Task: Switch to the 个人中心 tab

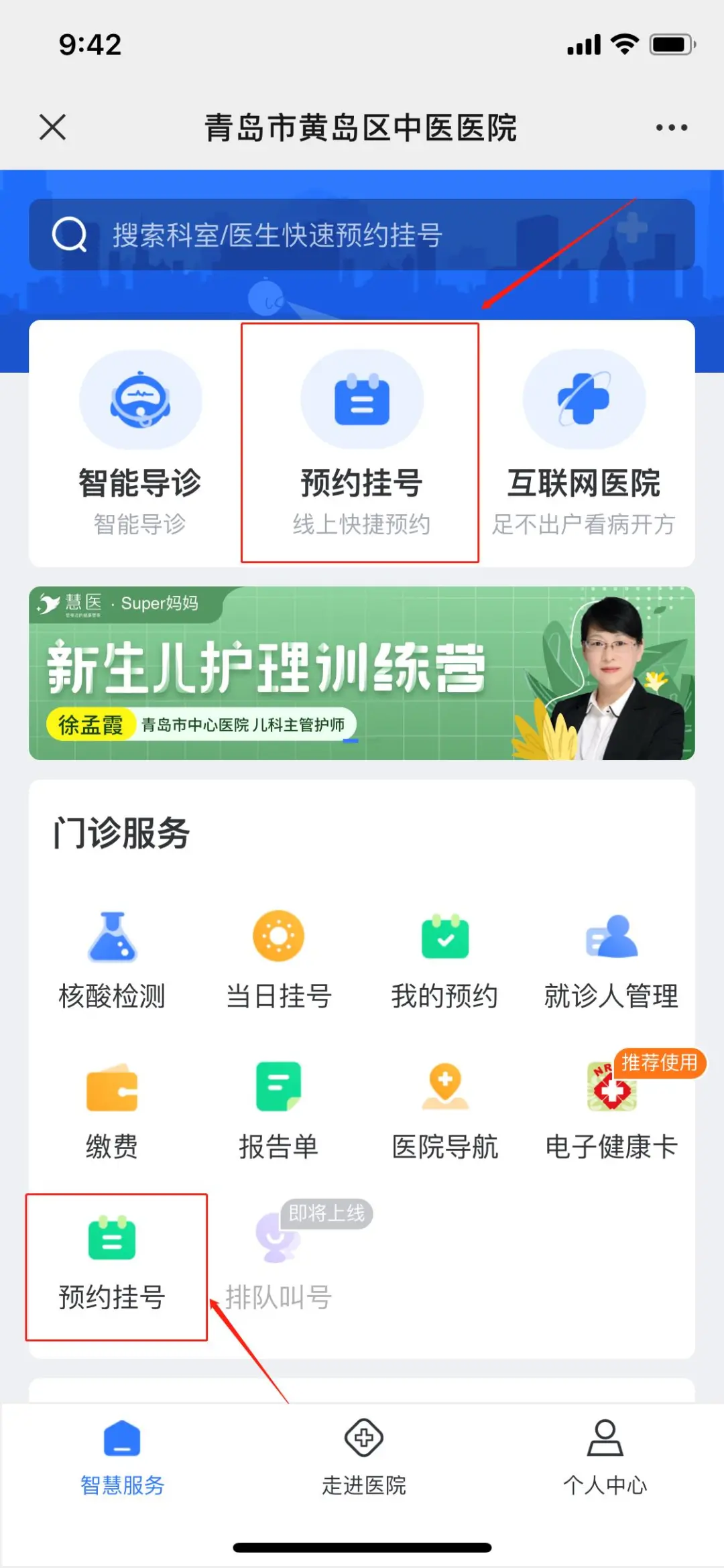Action: coord(605,1456)
